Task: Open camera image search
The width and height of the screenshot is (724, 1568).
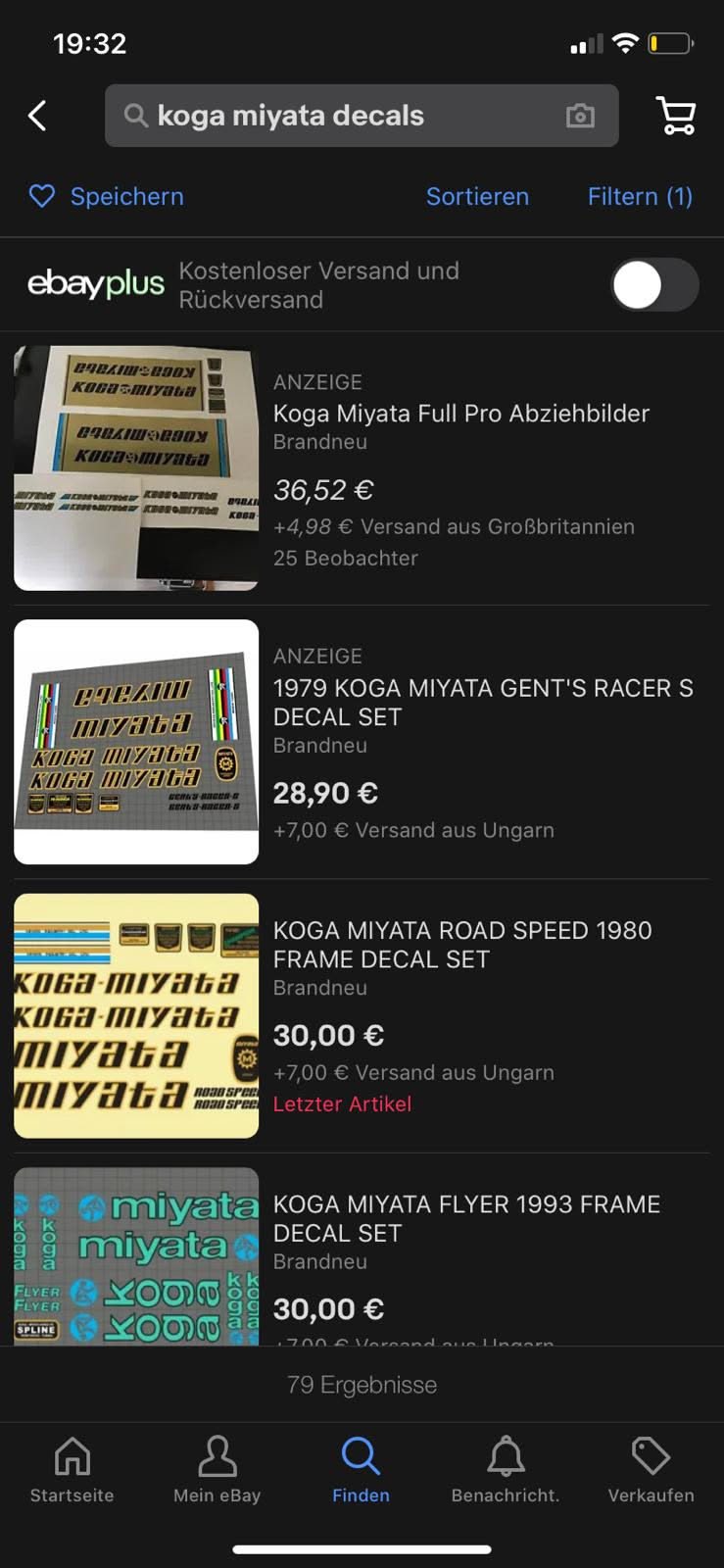Action: [580, 116]
